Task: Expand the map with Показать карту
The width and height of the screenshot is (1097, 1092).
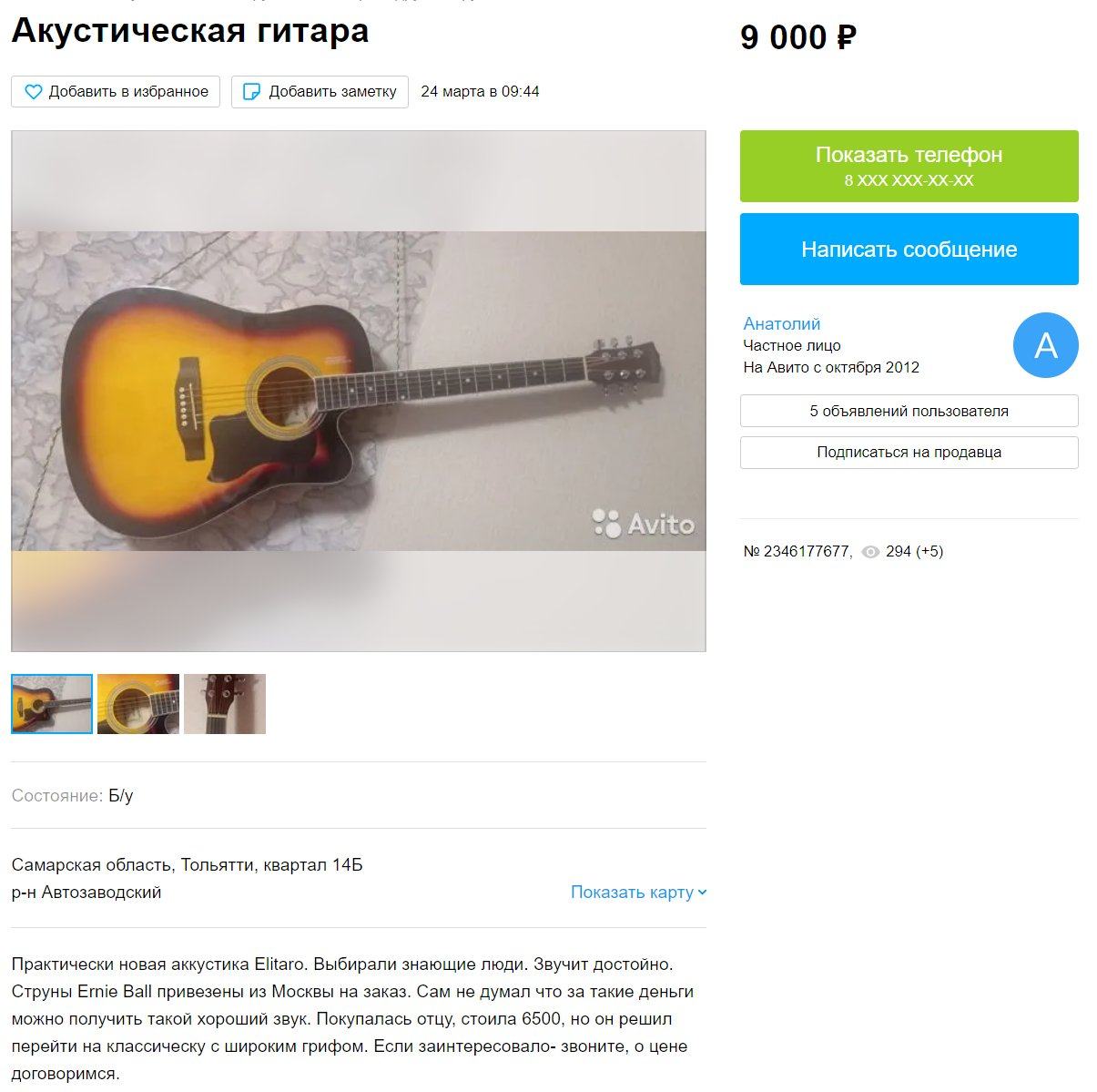Action: coord(637,893)
